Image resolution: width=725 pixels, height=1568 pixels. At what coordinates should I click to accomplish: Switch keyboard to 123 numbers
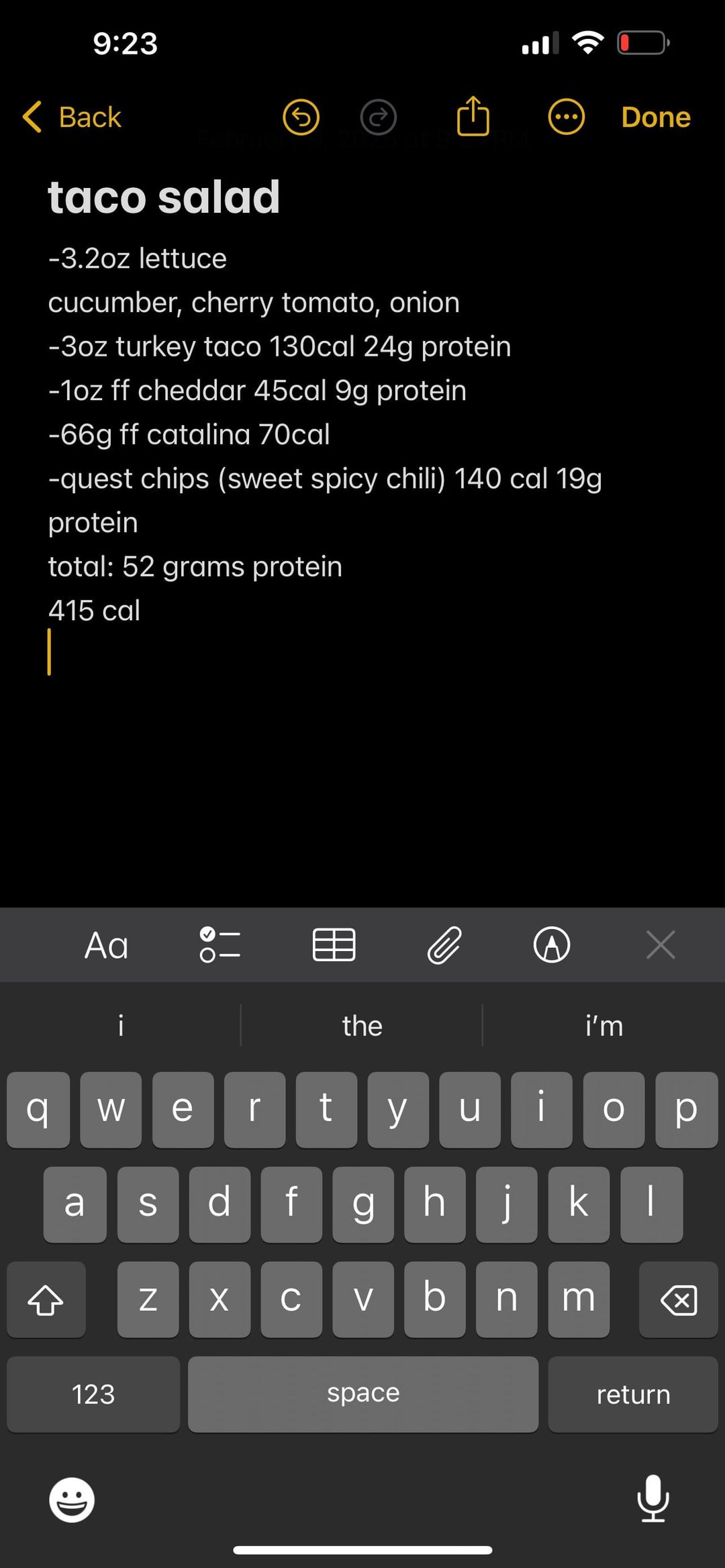[x=93, y=1394]
